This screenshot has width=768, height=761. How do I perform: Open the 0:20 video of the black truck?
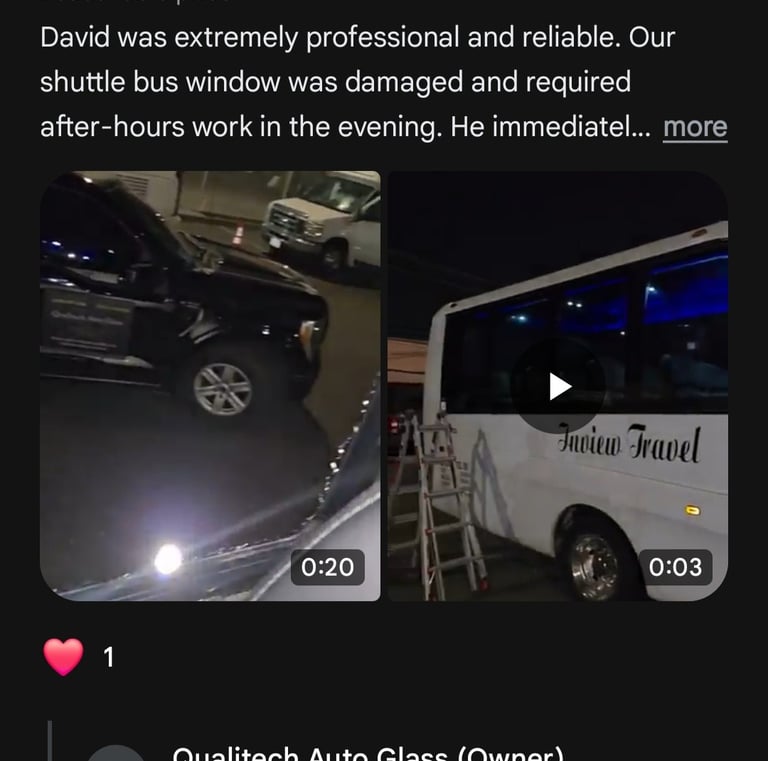(210, 385)
